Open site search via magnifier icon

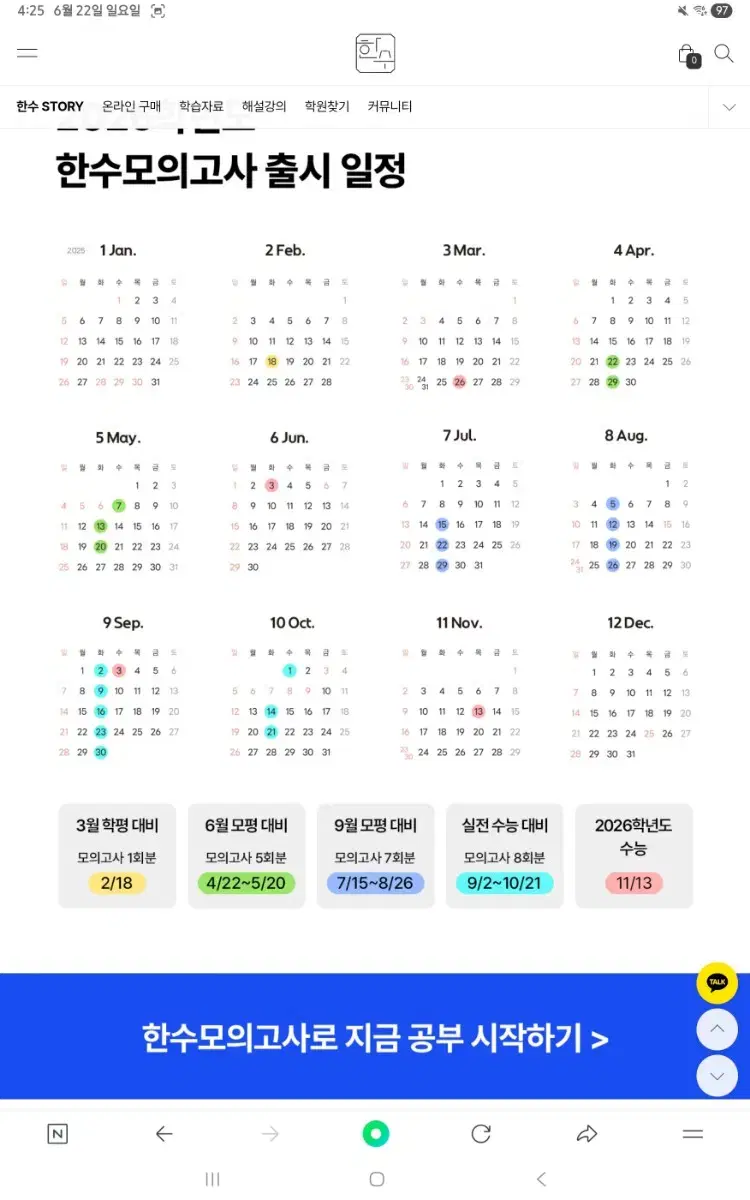(724, 53)
